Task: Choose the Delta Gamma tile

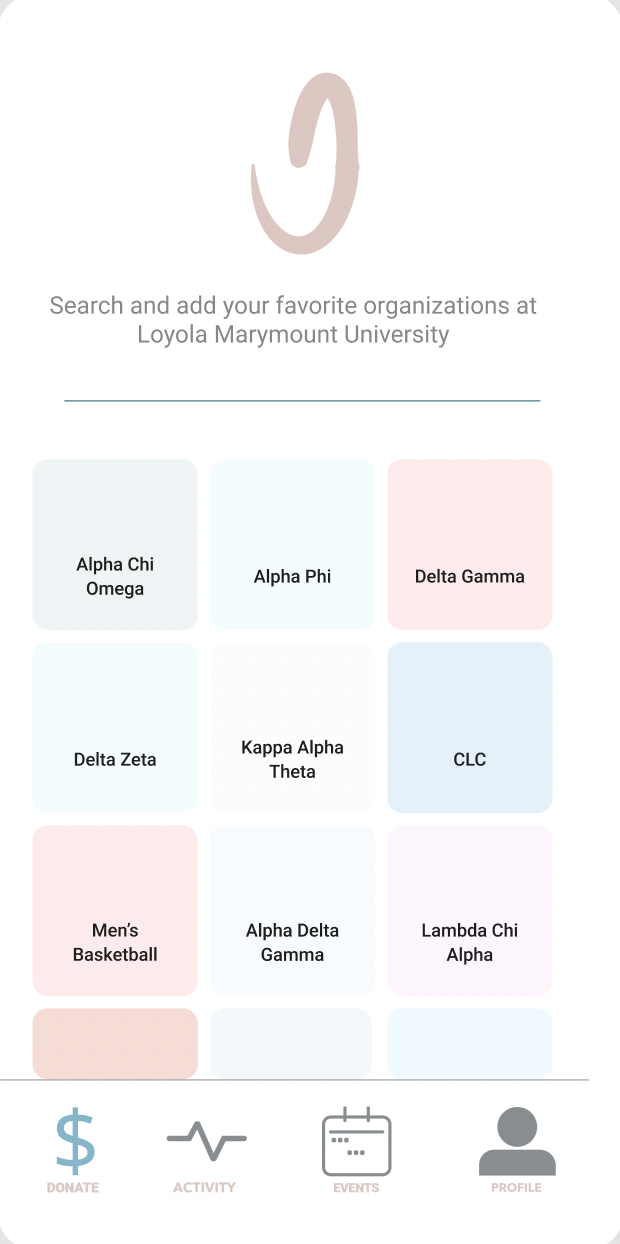Action: (x=470, y=544)
